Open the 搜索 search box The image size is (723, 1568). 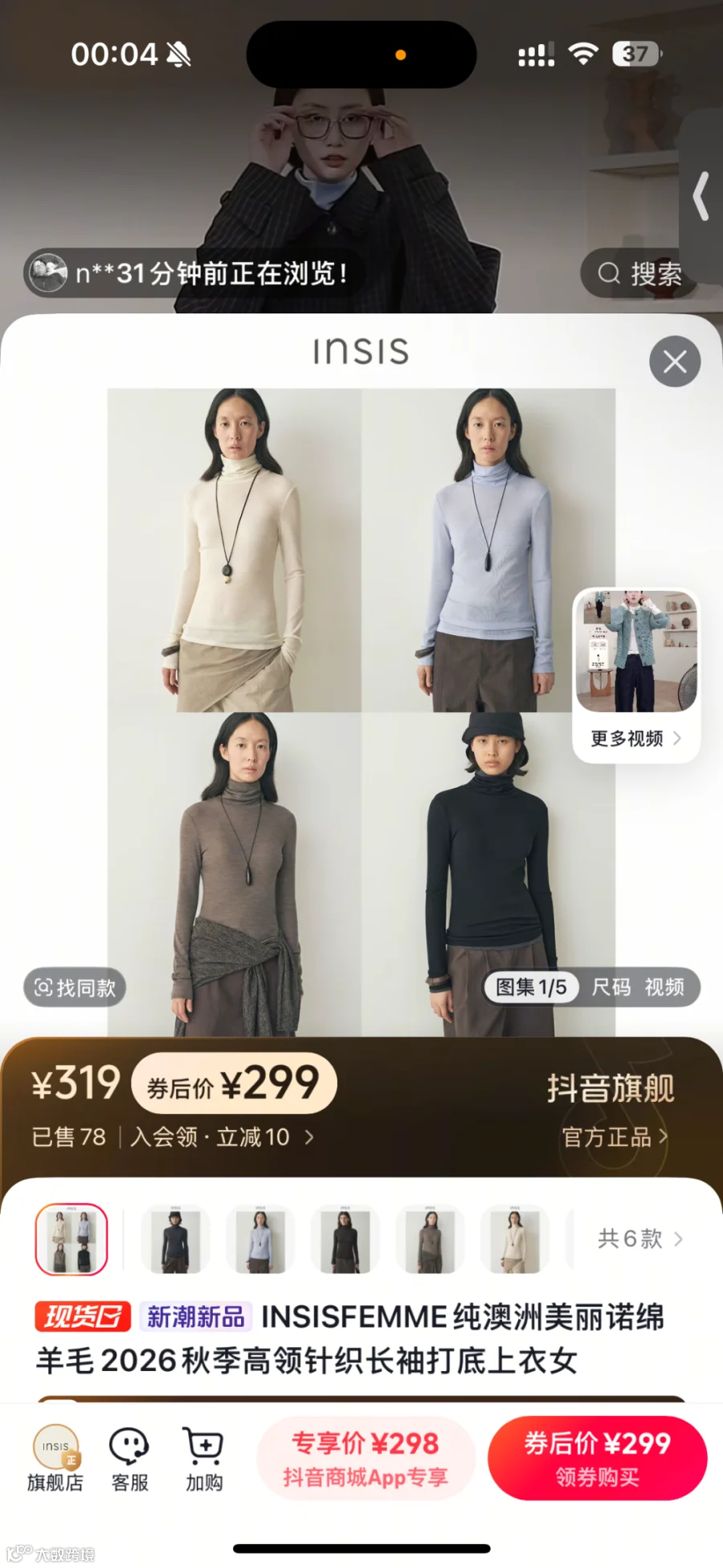coord(639,274)
